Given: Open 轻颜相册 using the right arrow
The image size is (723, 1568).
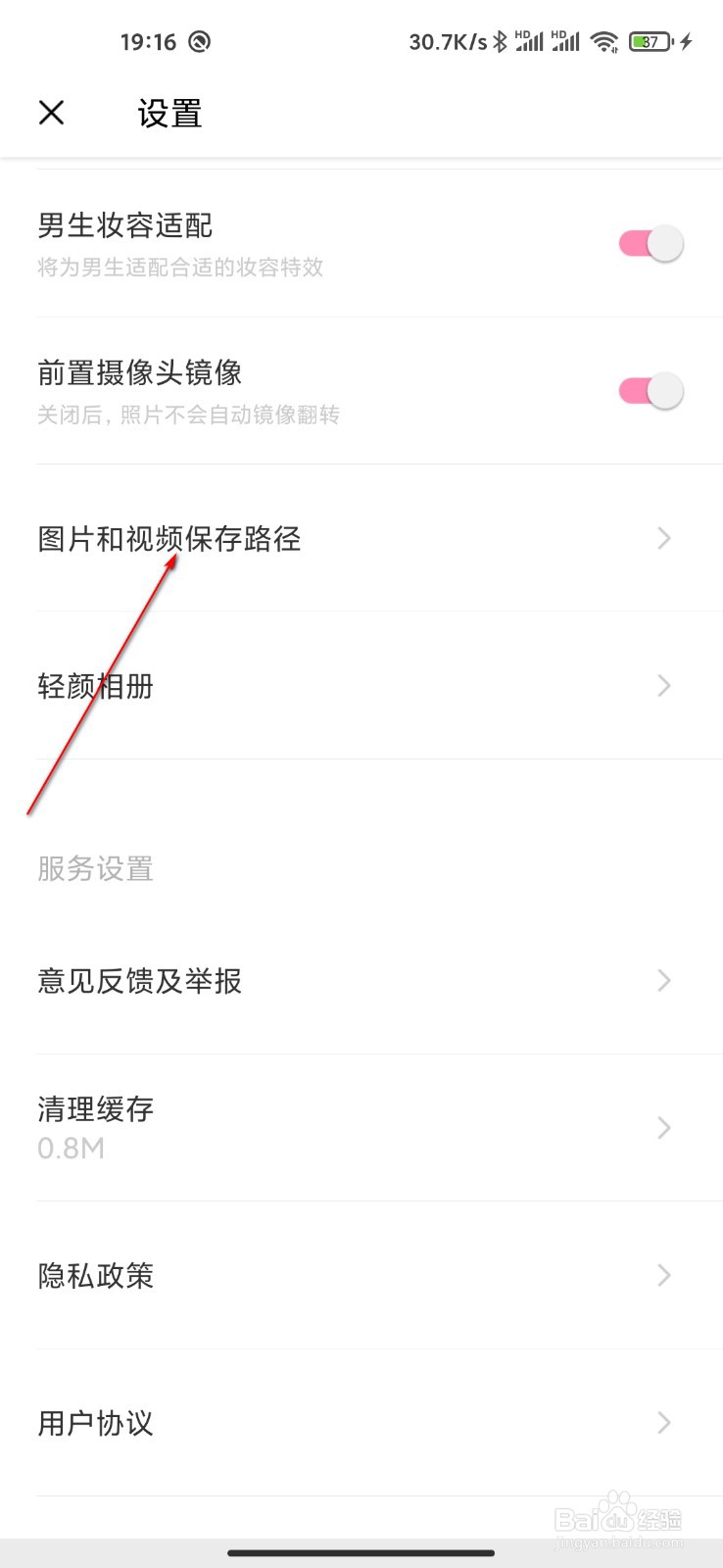Looking at the screenshot, I should 663,686.
